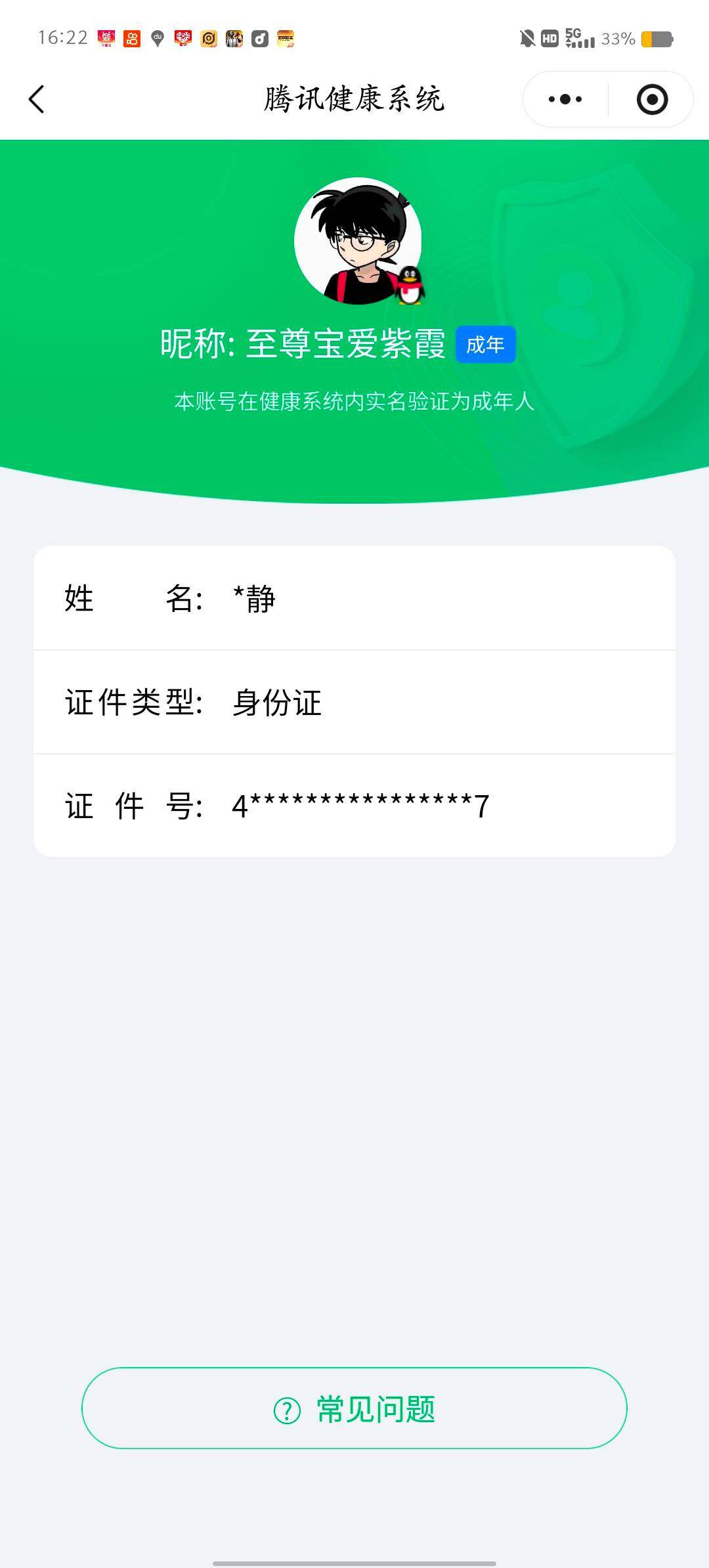
Task: Tap the masked 证件号 ID number row
Action: click(354, 806)
